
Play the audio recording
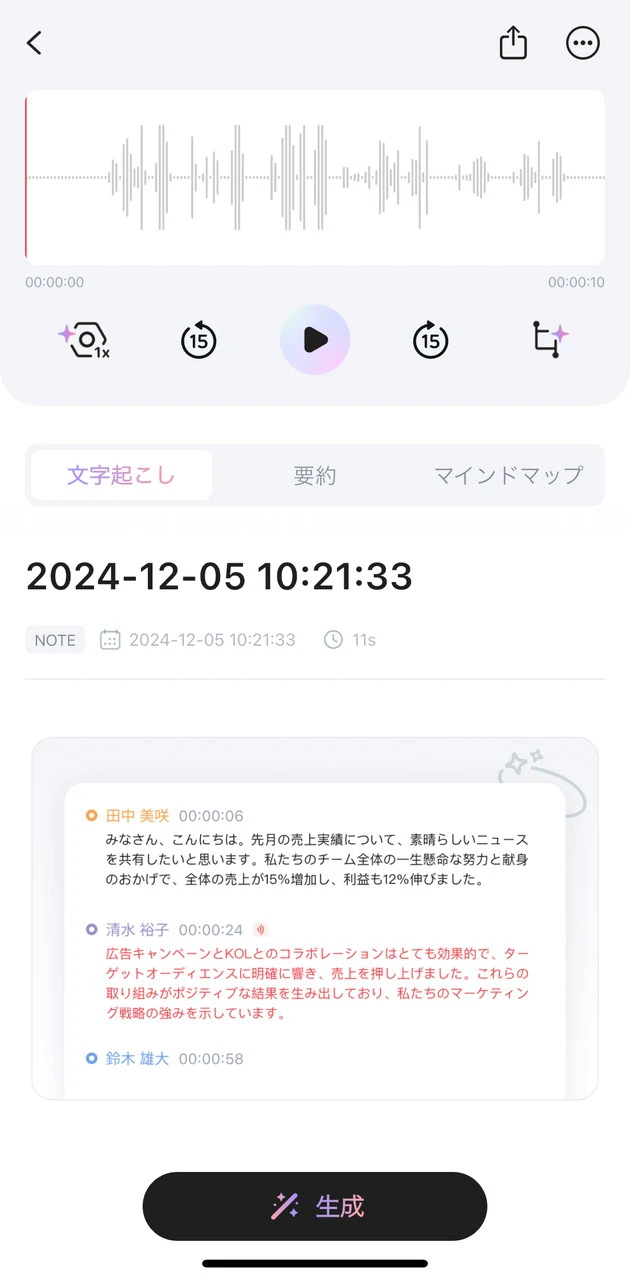[x=315, y=340]
